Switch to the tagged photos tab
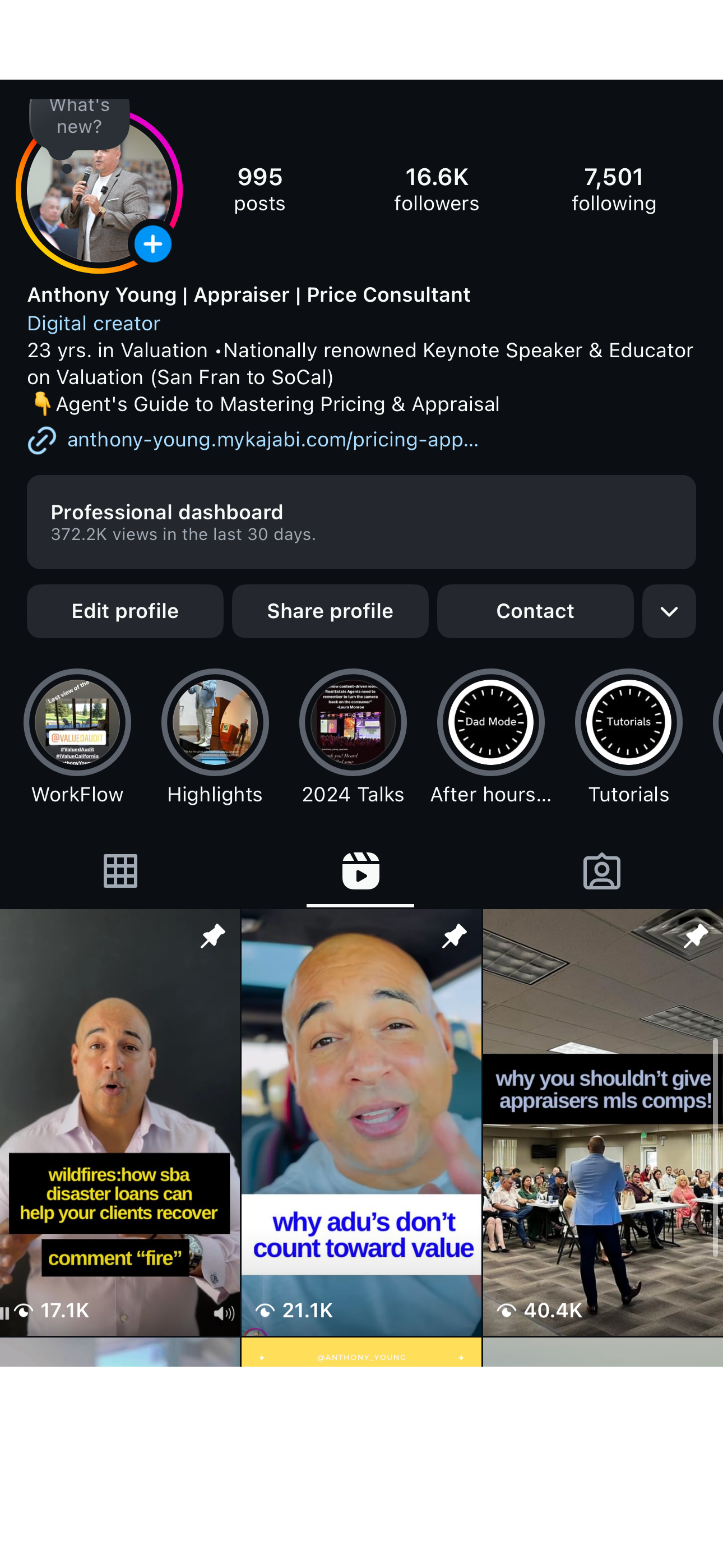723x1568 pixels. coord(602,871)
